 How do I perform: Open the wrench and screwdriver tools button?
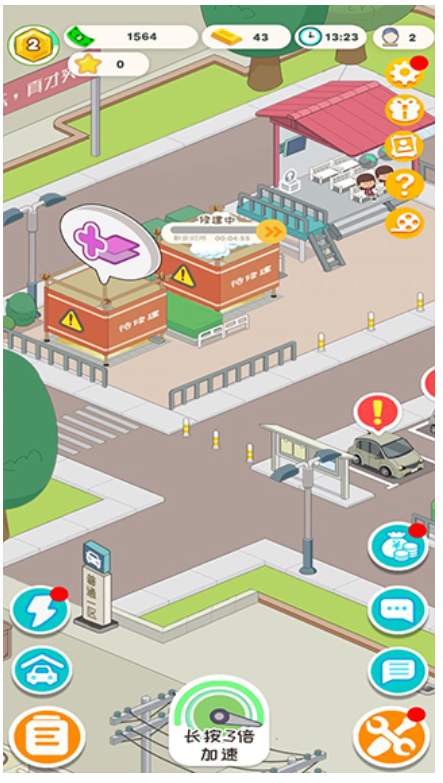392,738
